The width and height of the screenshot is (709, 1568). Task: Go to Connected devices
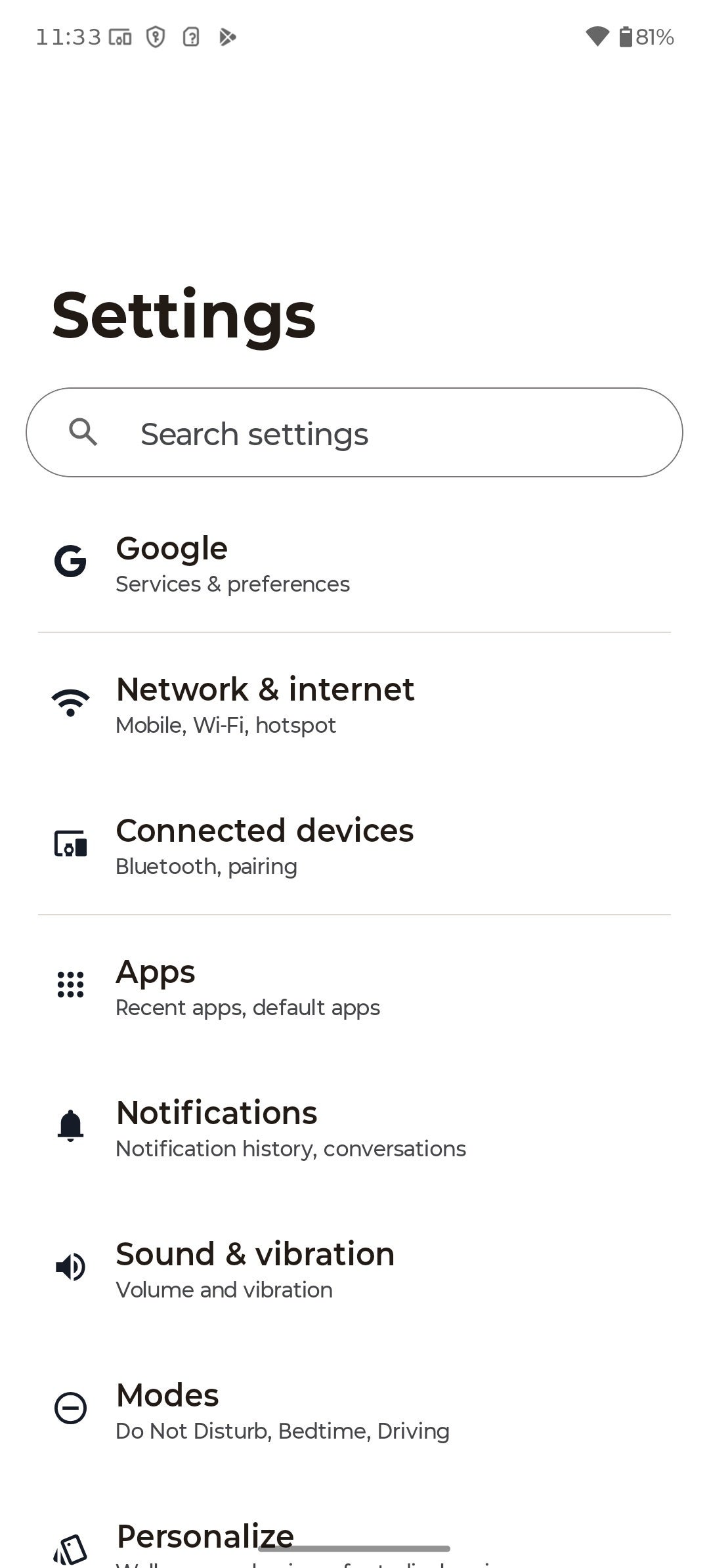354,846
